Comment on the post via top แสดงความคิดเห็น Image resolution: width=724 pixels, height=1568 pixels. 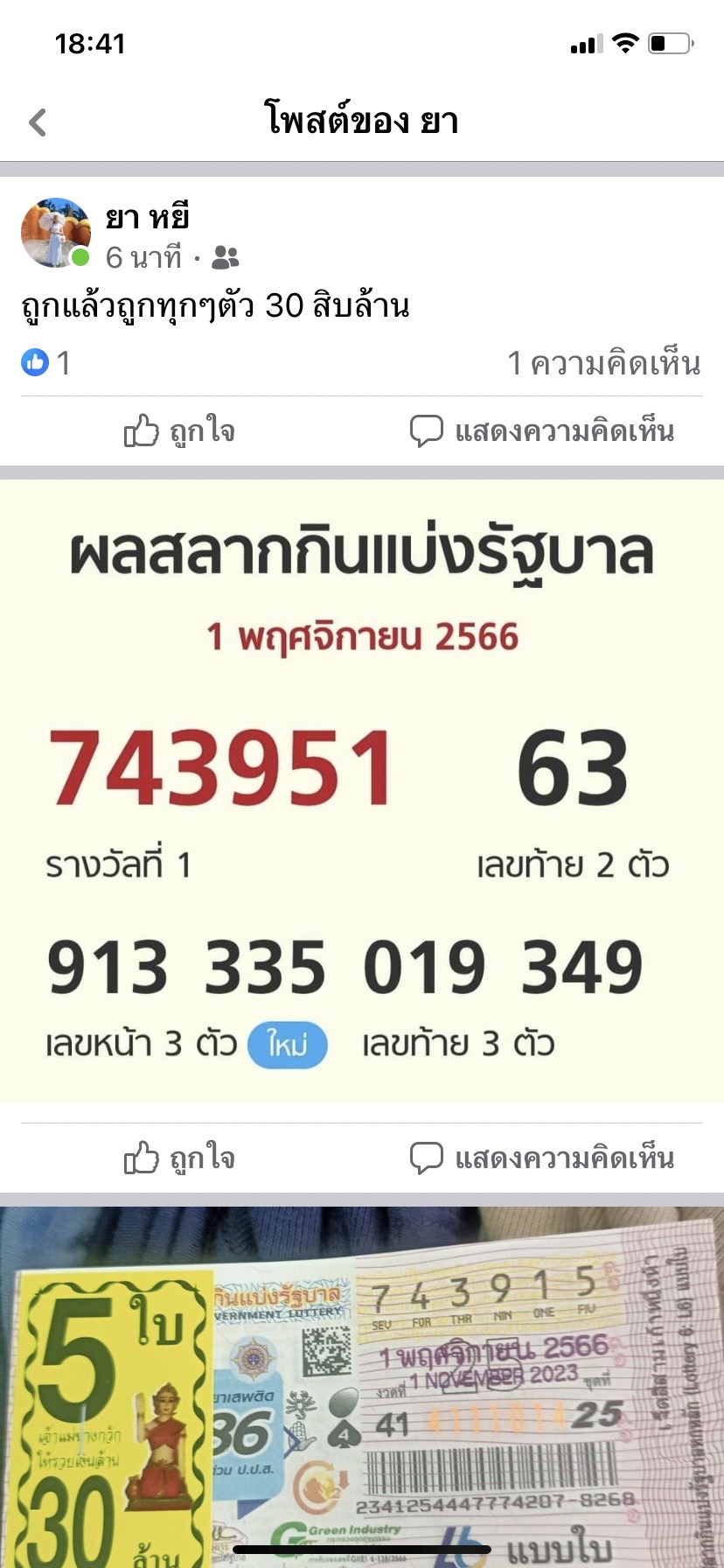coord(542,431)
